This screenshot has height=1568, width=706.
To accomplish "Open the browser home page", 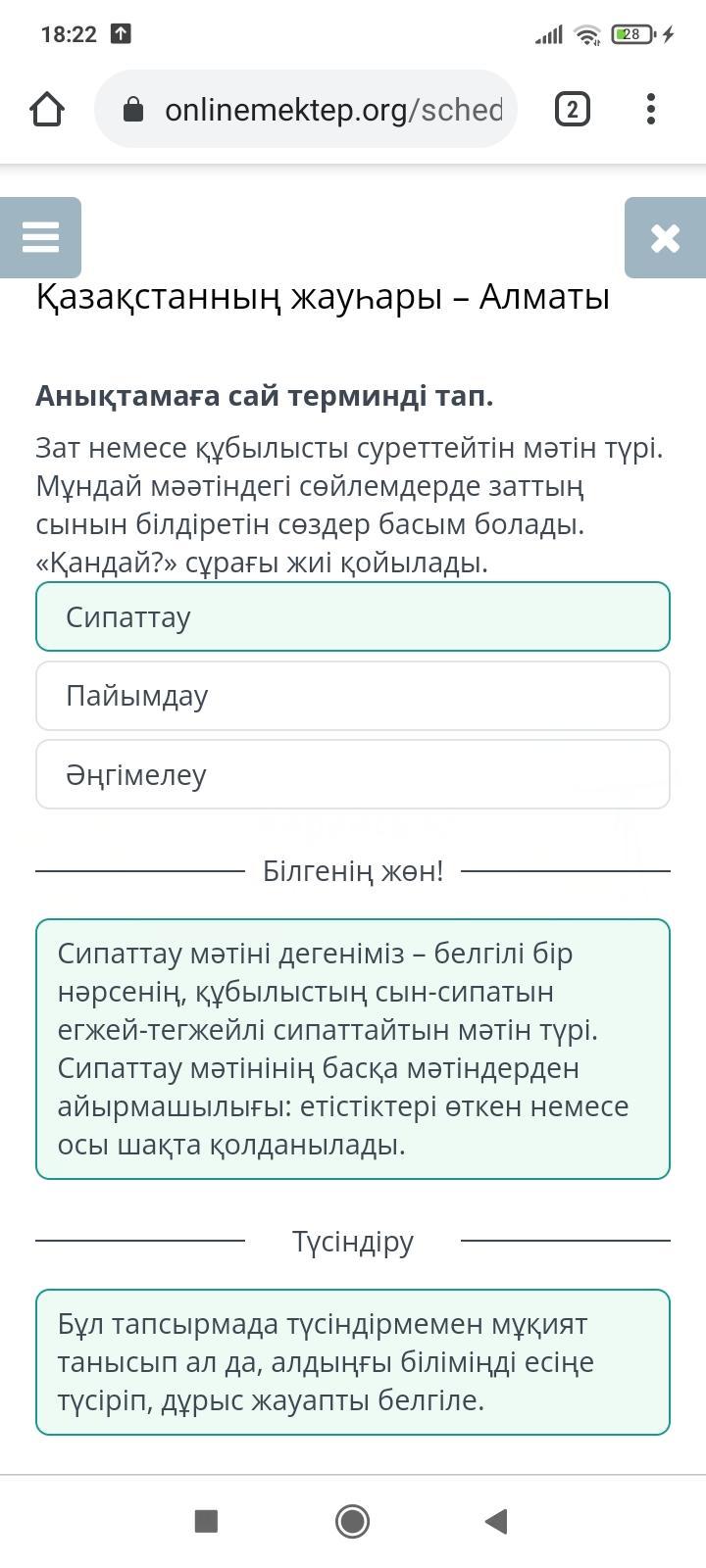I will (47, 109).
